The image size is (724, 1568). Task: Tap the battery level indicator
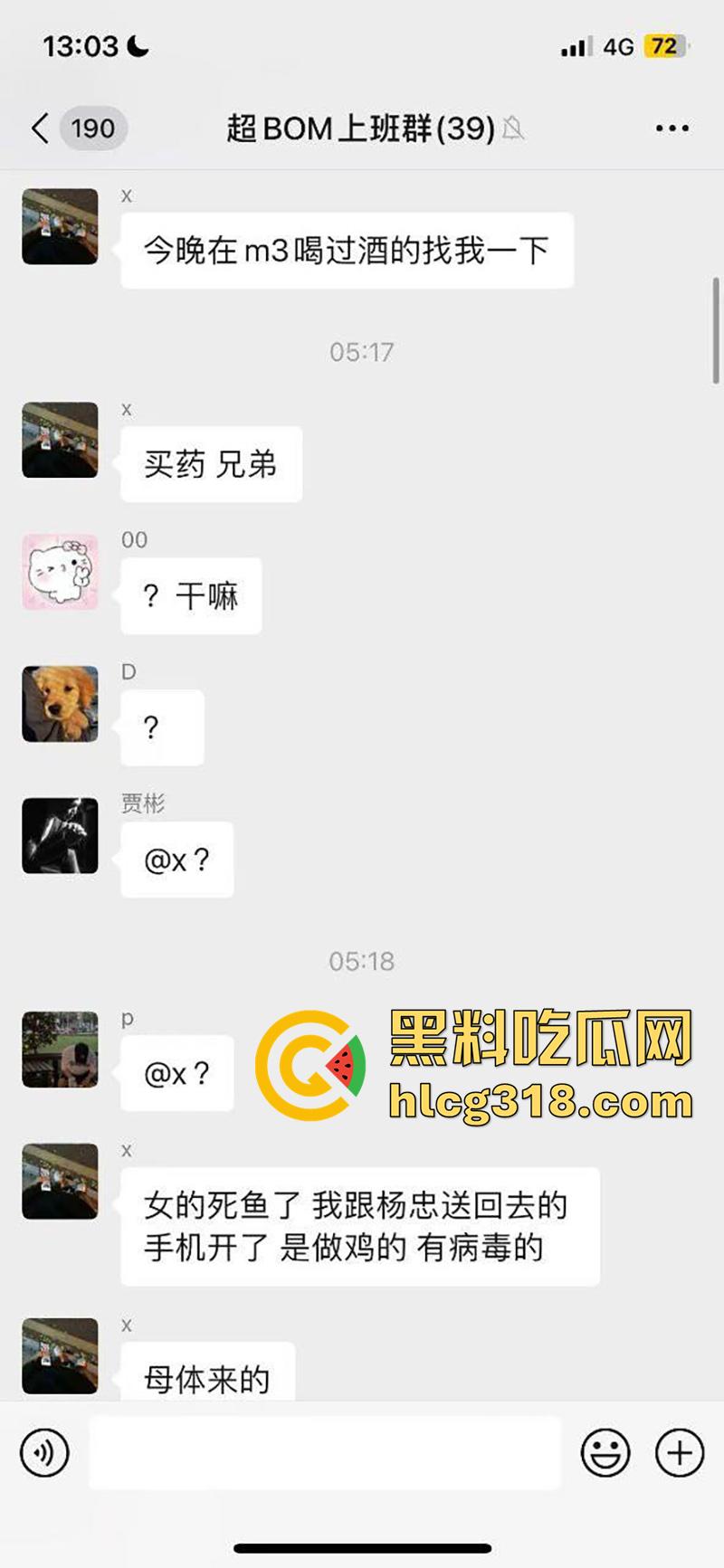[x=665, y=46]
